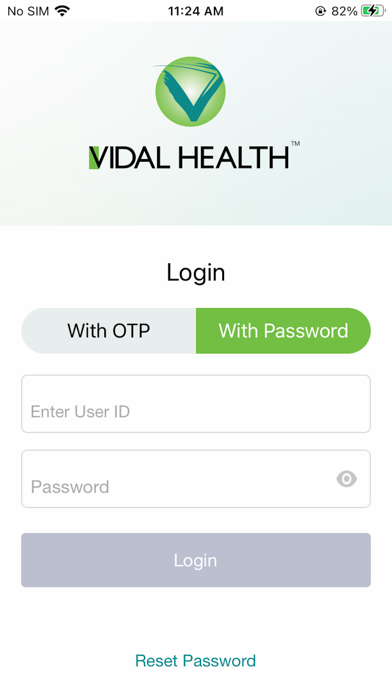Tap the Login button
Viewport: 392px width, 696px height.
(x=196, y=560)
